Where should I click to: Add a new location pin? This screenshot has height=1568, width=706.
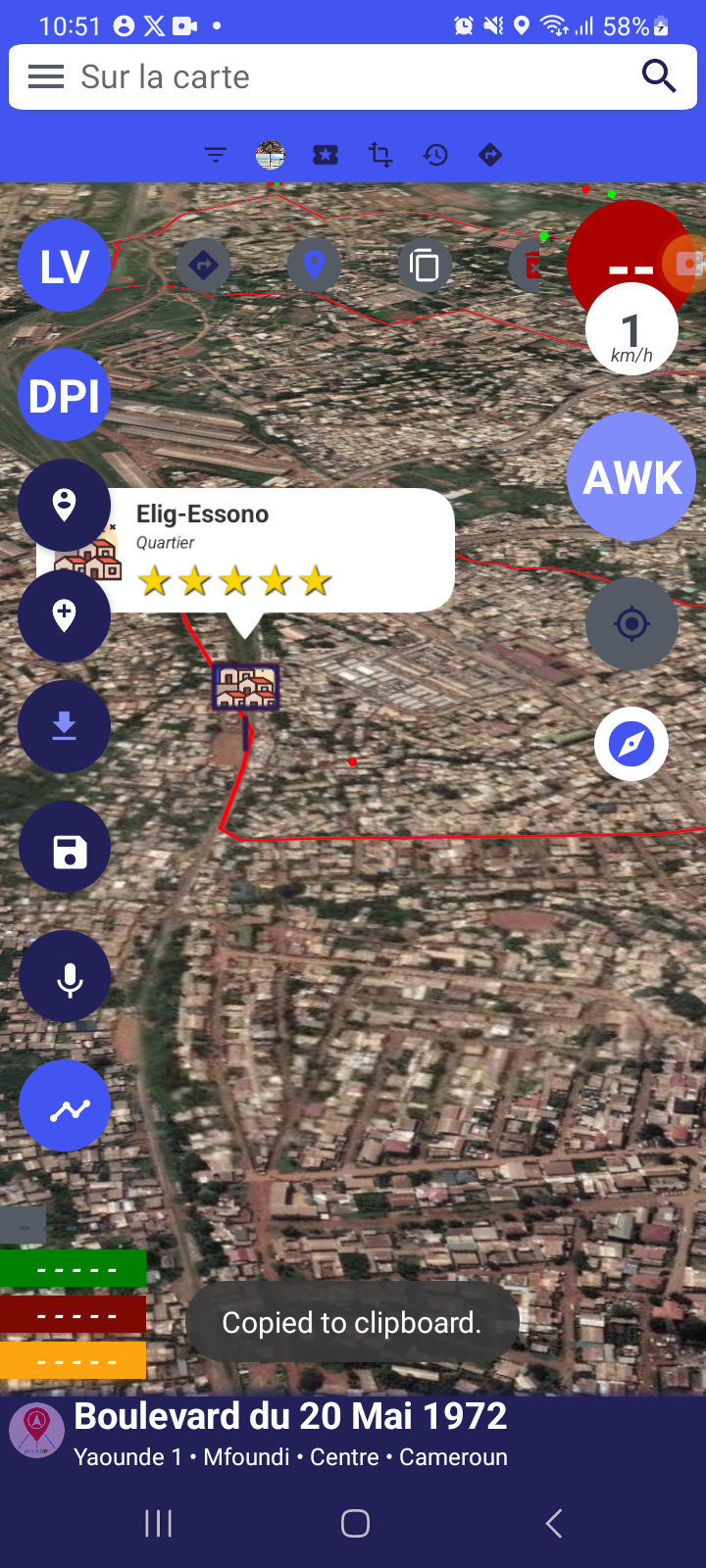click(x=65, y=615)
